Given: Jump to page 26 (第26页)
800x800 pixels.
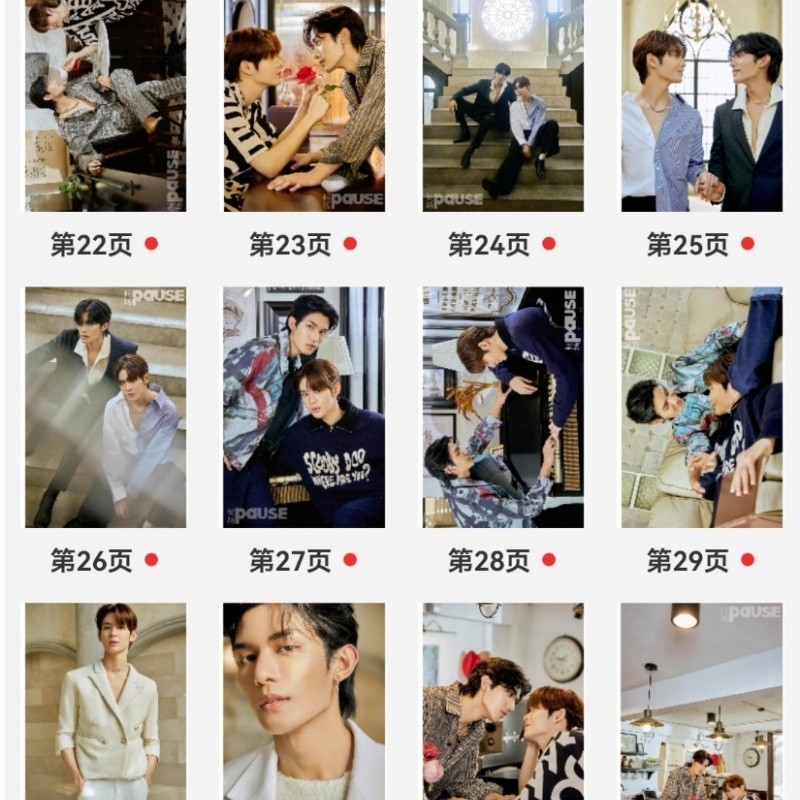Looking at the screenshot, I should pyautogui.click(x=105, y=407).
